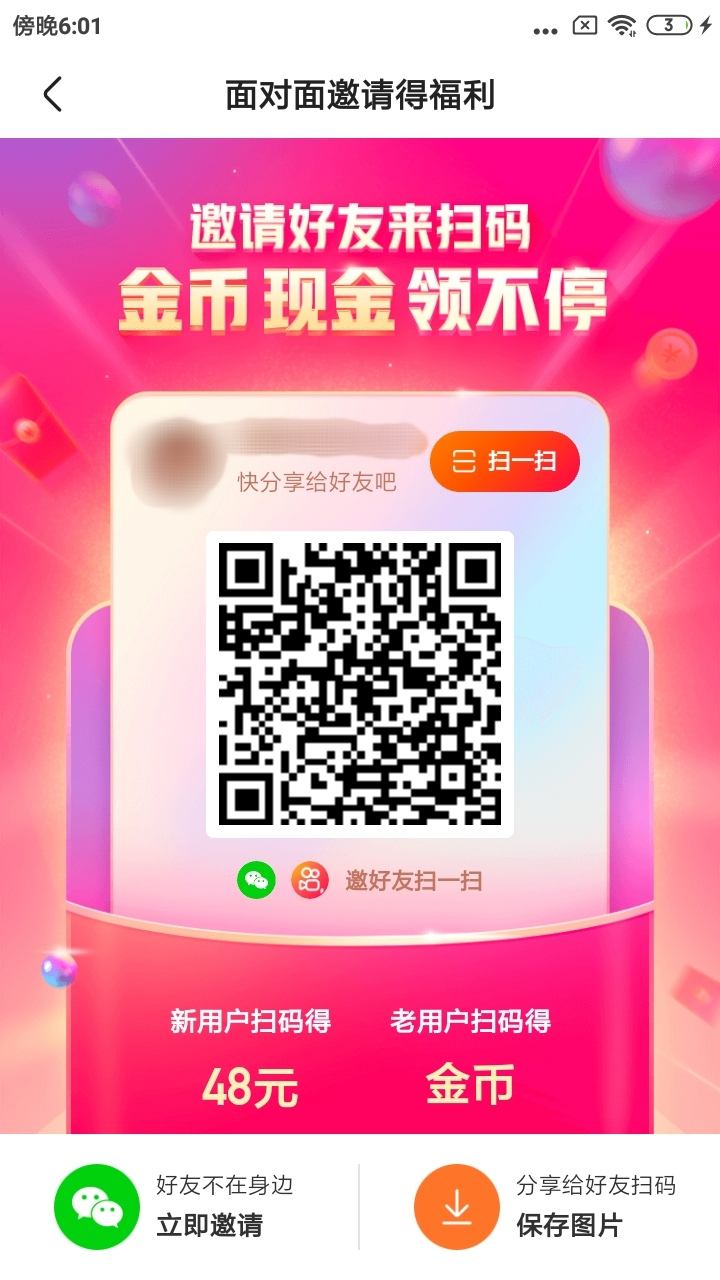Go back using the top-left arrow
This screenshot has width=720, height=1280.
tap(52, 95)
